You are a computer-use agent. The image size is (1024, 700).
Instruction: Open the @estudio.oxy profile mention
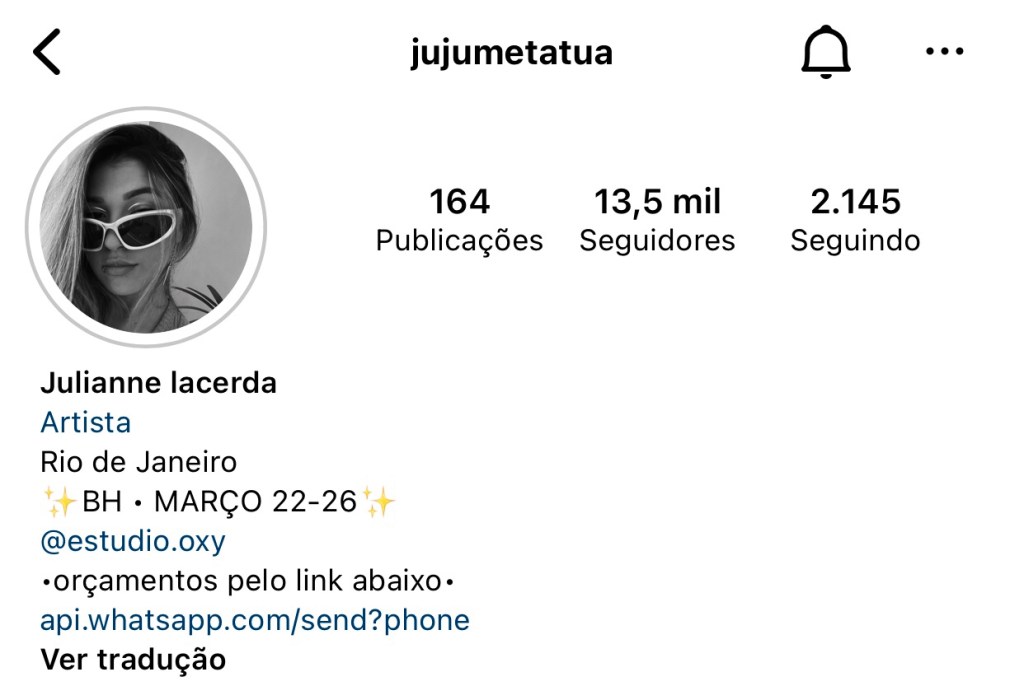click(133, 541)
